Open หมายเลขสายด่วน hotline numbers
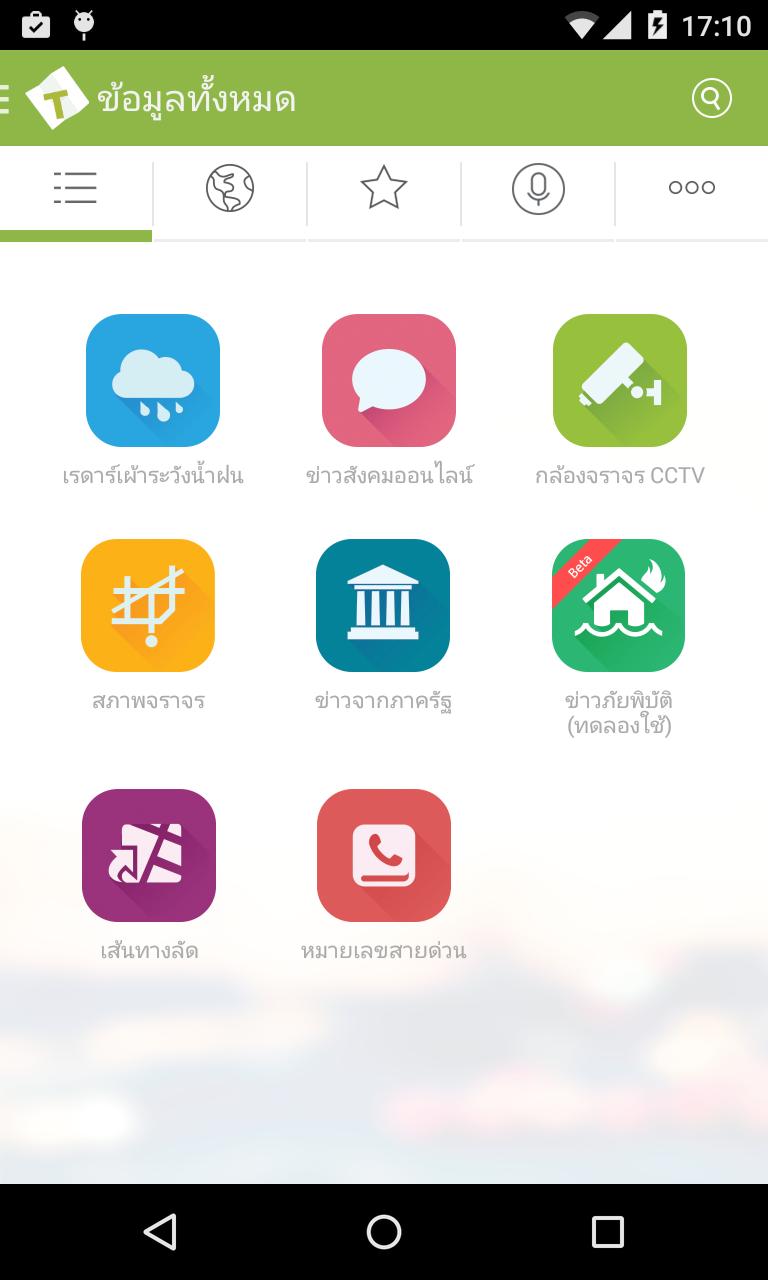Viewport: 768px width, 1280px height. pos(384,856)
